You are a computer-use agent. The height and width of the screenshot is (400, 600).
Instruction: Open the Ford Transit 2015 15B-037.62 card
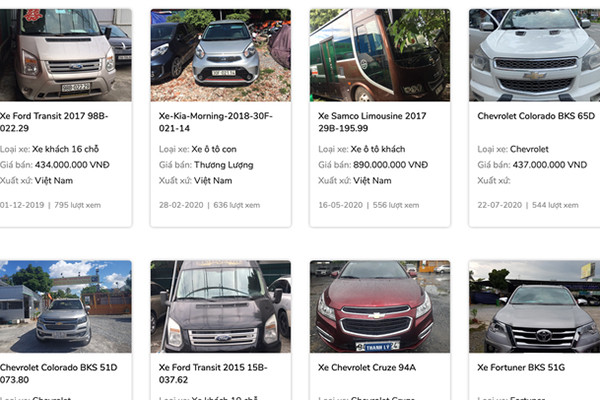point(209,373)
